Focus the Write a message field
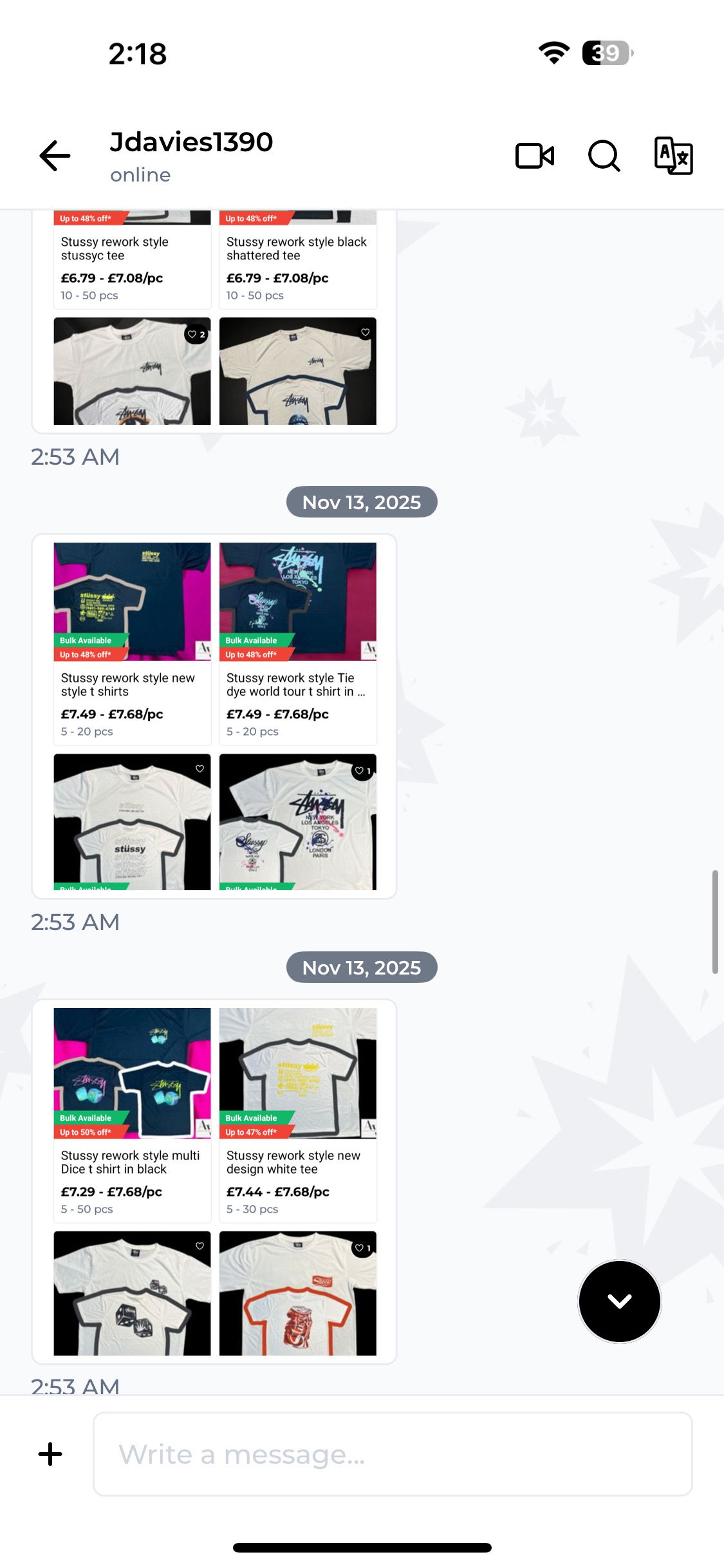The height and width of the screenshot is (1568, 724). (x=393, y=1454)
